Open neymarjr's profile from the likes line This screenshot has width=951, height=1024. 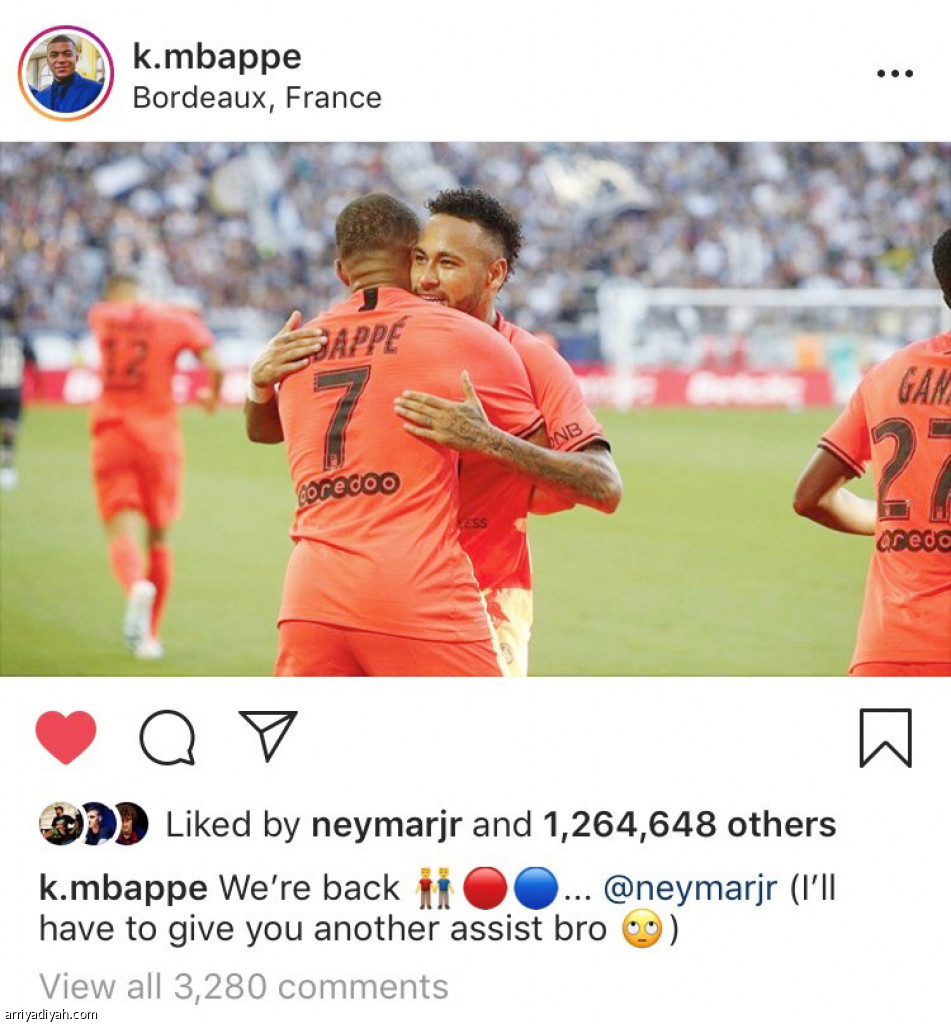click(x=386, y=825)
